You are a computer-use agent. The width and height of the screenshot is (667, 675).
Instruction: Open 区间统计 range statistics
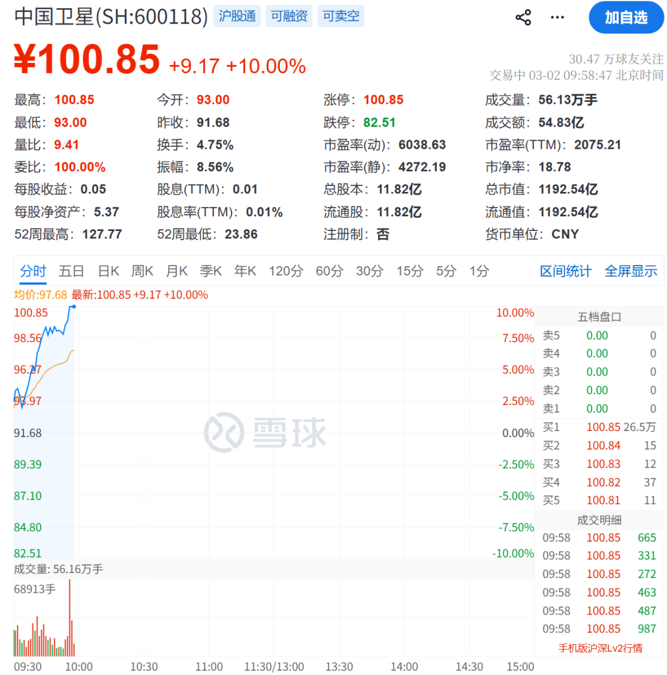(x=566, y=271)
